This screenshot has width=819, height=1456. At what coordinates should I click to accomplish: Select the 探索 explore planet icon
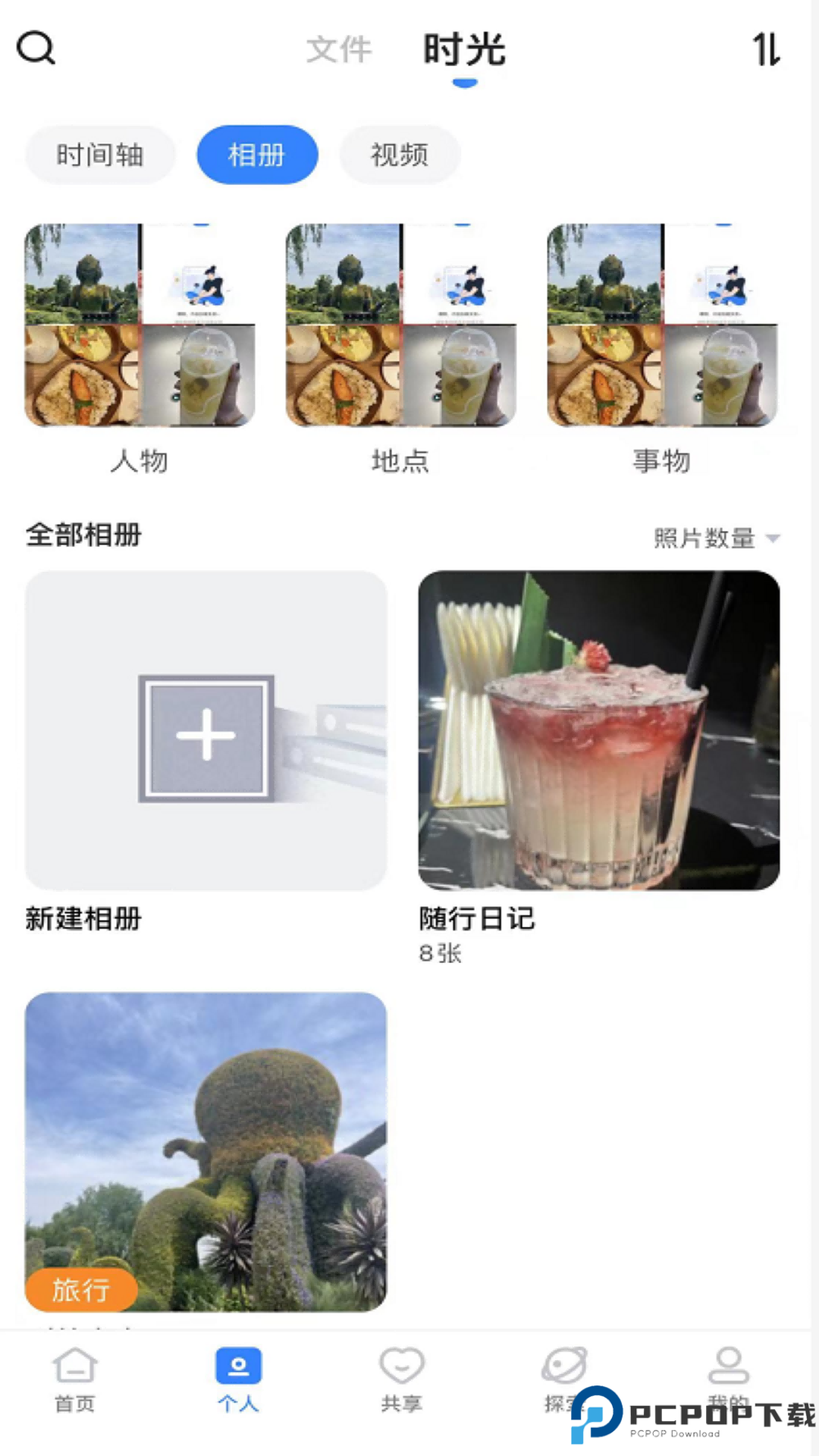564,1373
